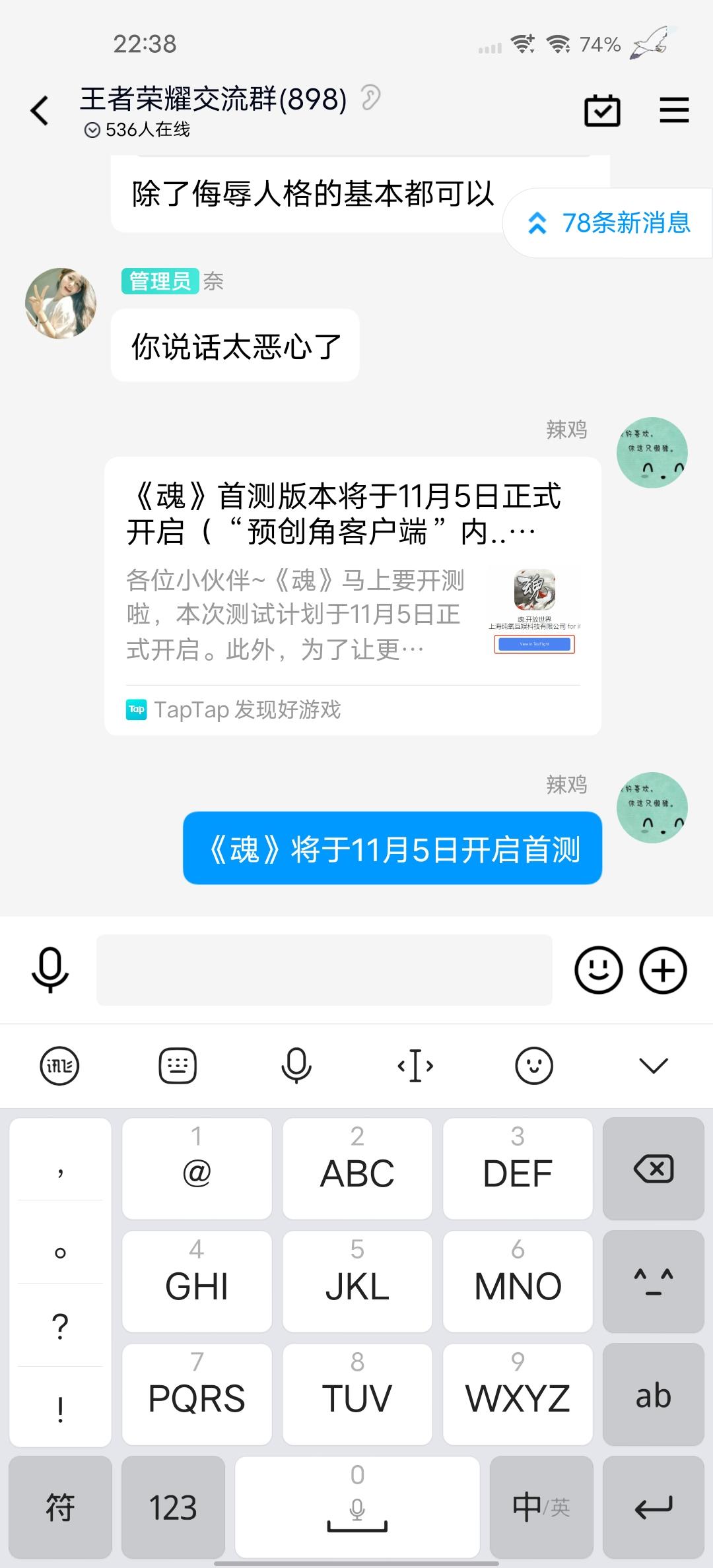The image size is (713, 1568).
Task: Switch keyboard layout from the toolbar
Action: (x=178, y=1066)
